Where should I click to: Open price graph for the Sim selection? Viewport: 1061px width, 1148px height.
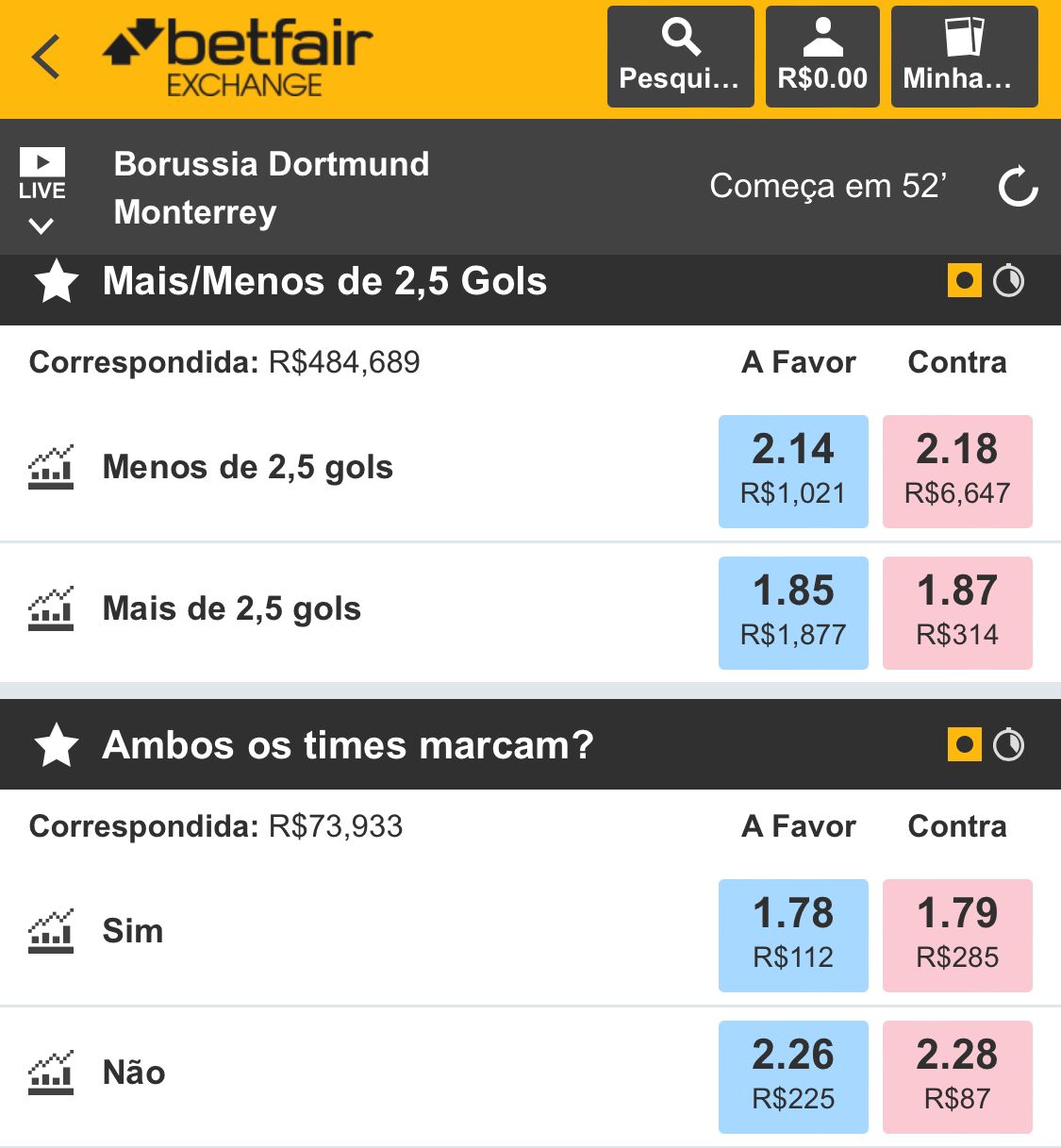pos(52,932)
